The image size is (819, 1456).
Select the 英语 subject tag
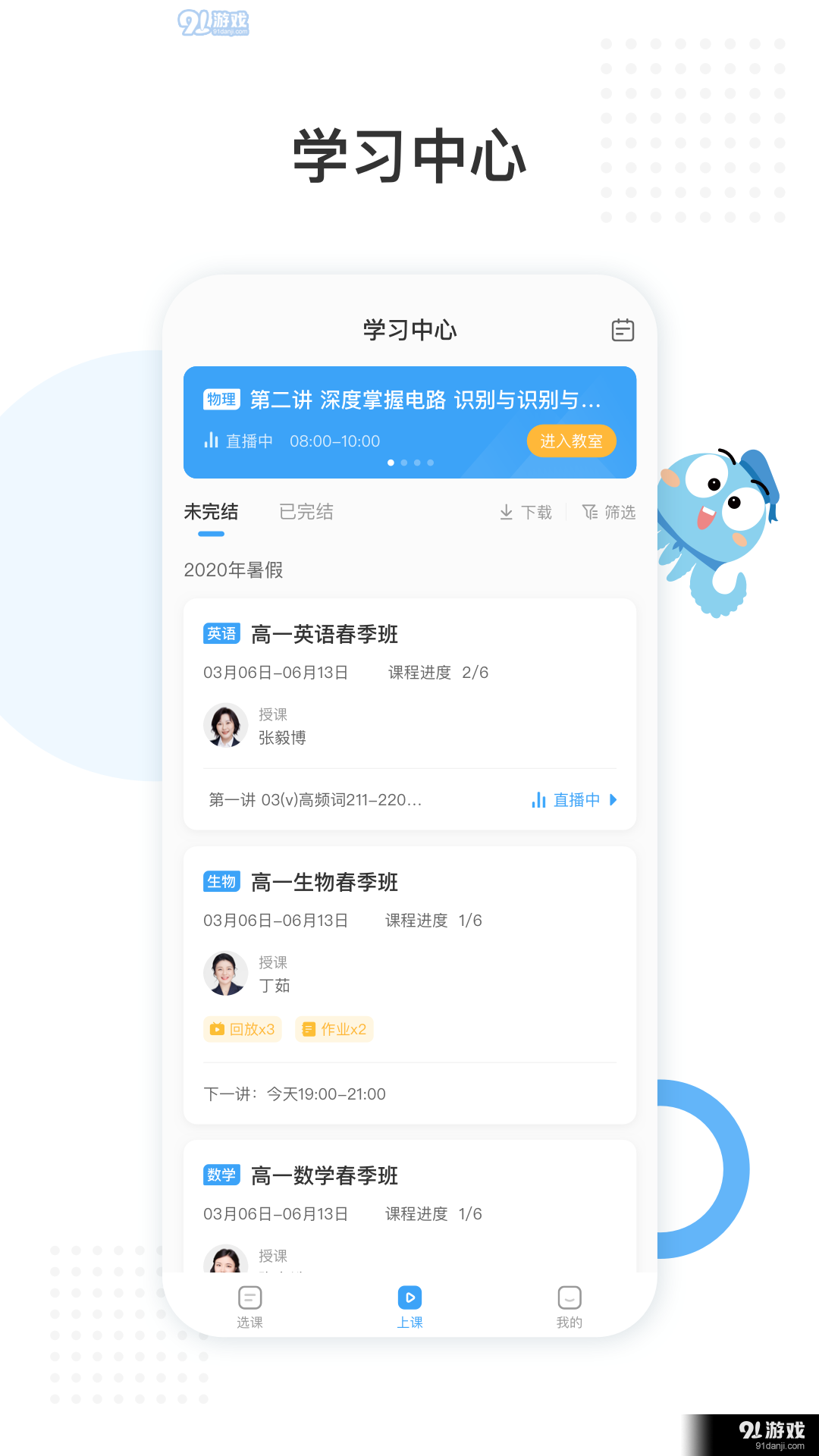coord(221,633)
